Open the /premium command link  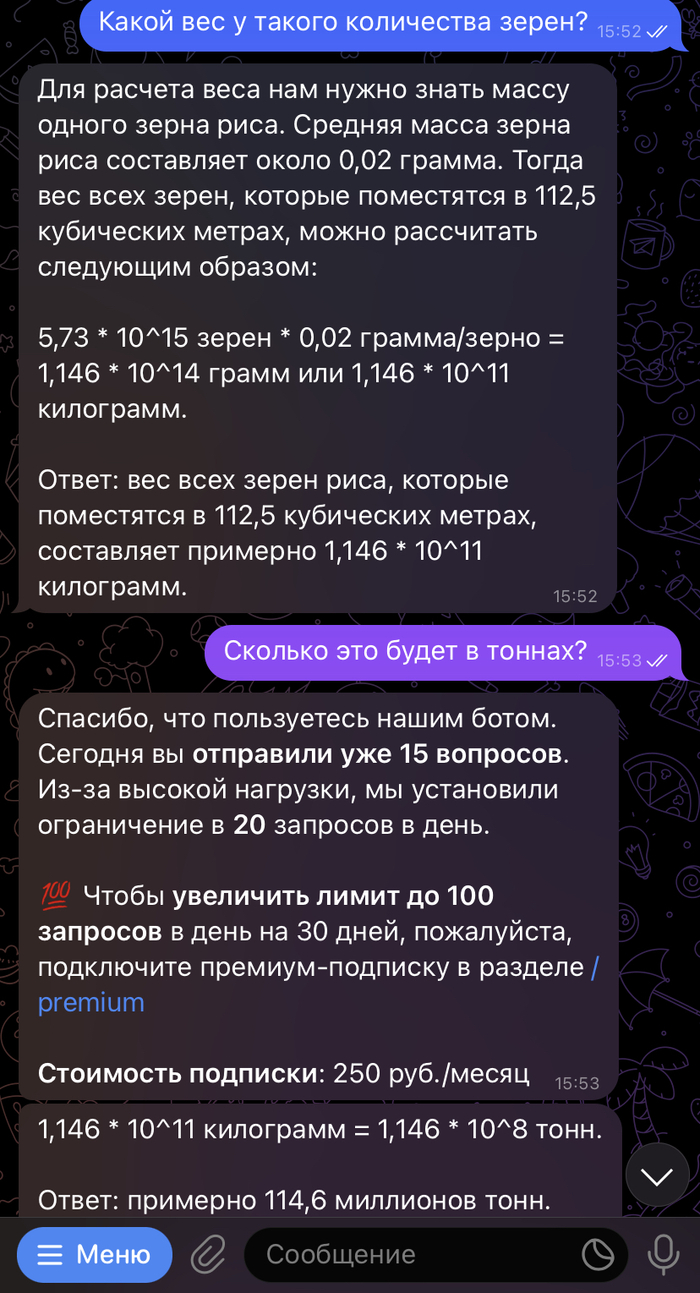pyautogui.click(x=91, y=1002)
